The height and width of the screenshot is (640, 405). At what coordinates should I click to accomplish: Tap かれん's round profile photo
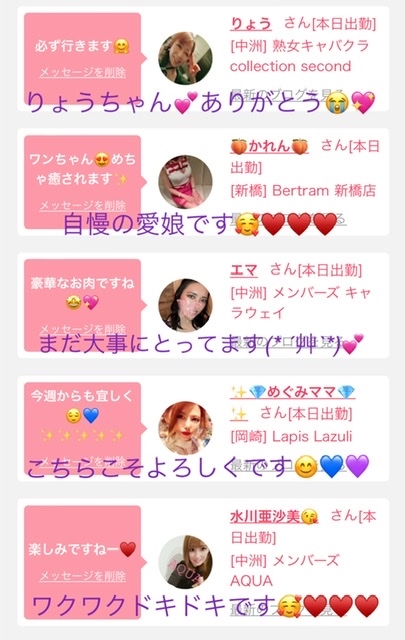[x=185, y=182]
